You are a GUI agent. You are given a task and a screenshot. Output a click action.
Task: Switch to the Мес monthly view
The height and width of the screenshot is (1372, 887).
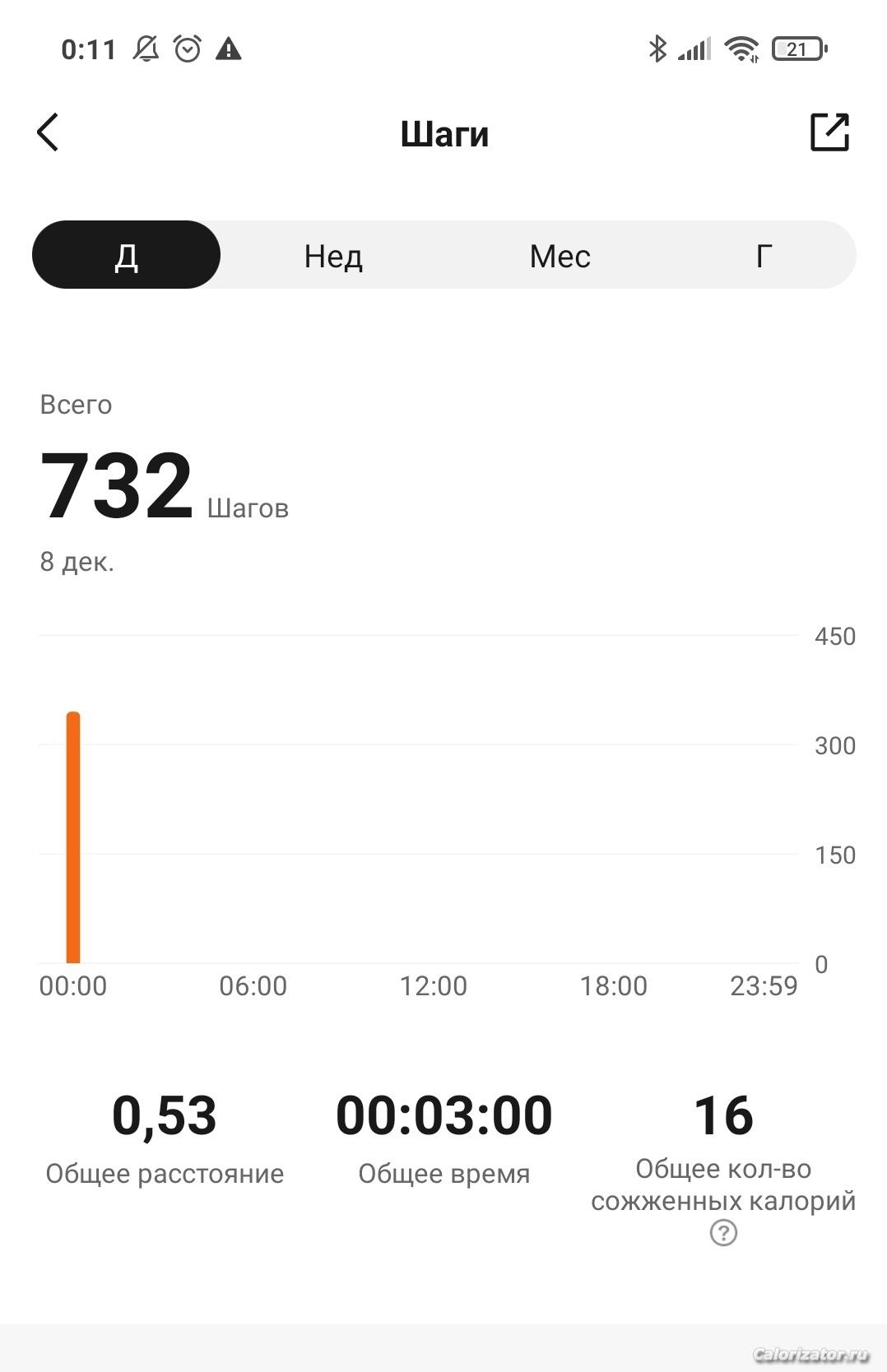[x=560, y=256]
